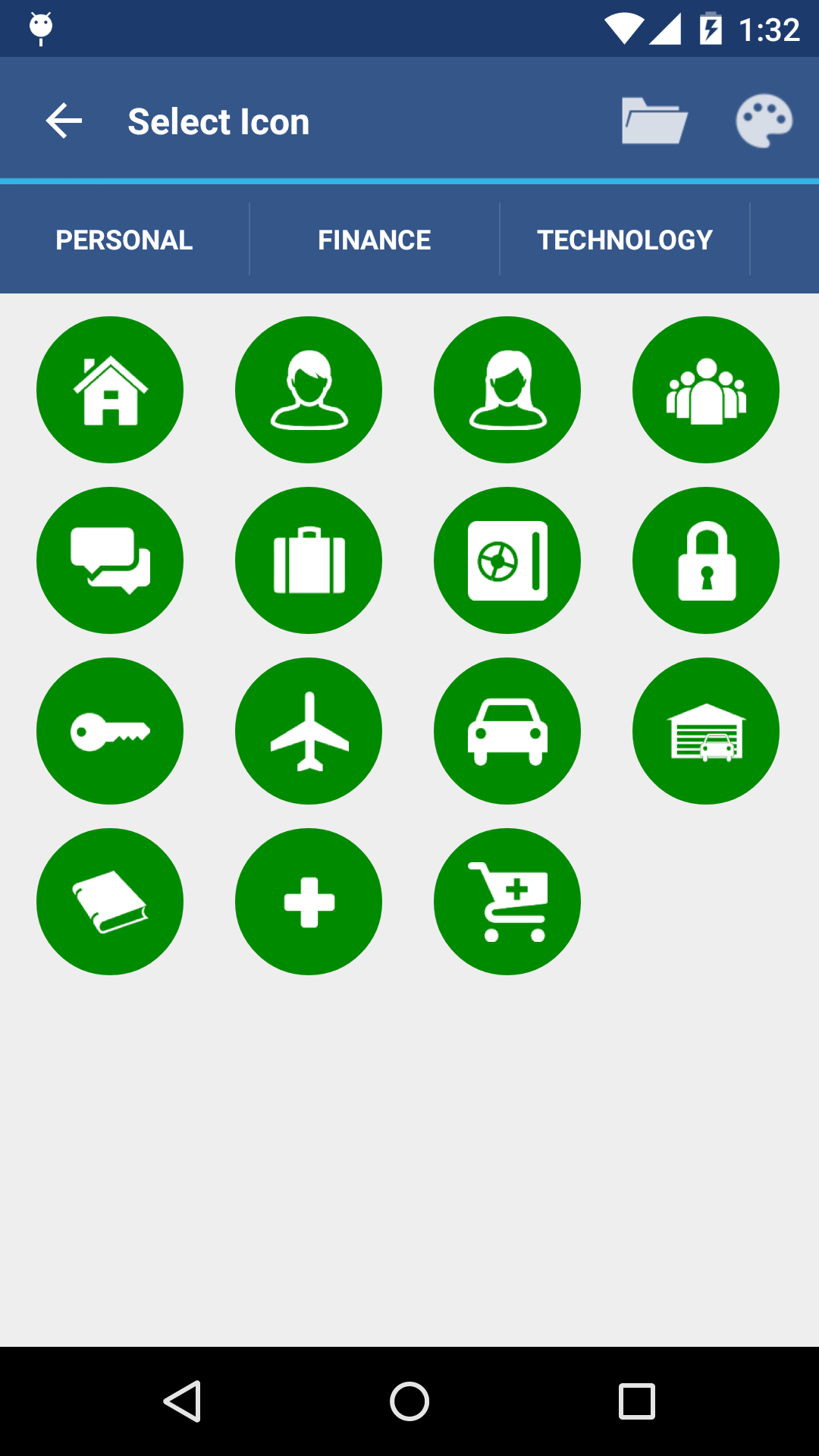This screenshot has width=819, height=1456.
Task: Pick the safe vault icon
Action: (x=507, y=560)
